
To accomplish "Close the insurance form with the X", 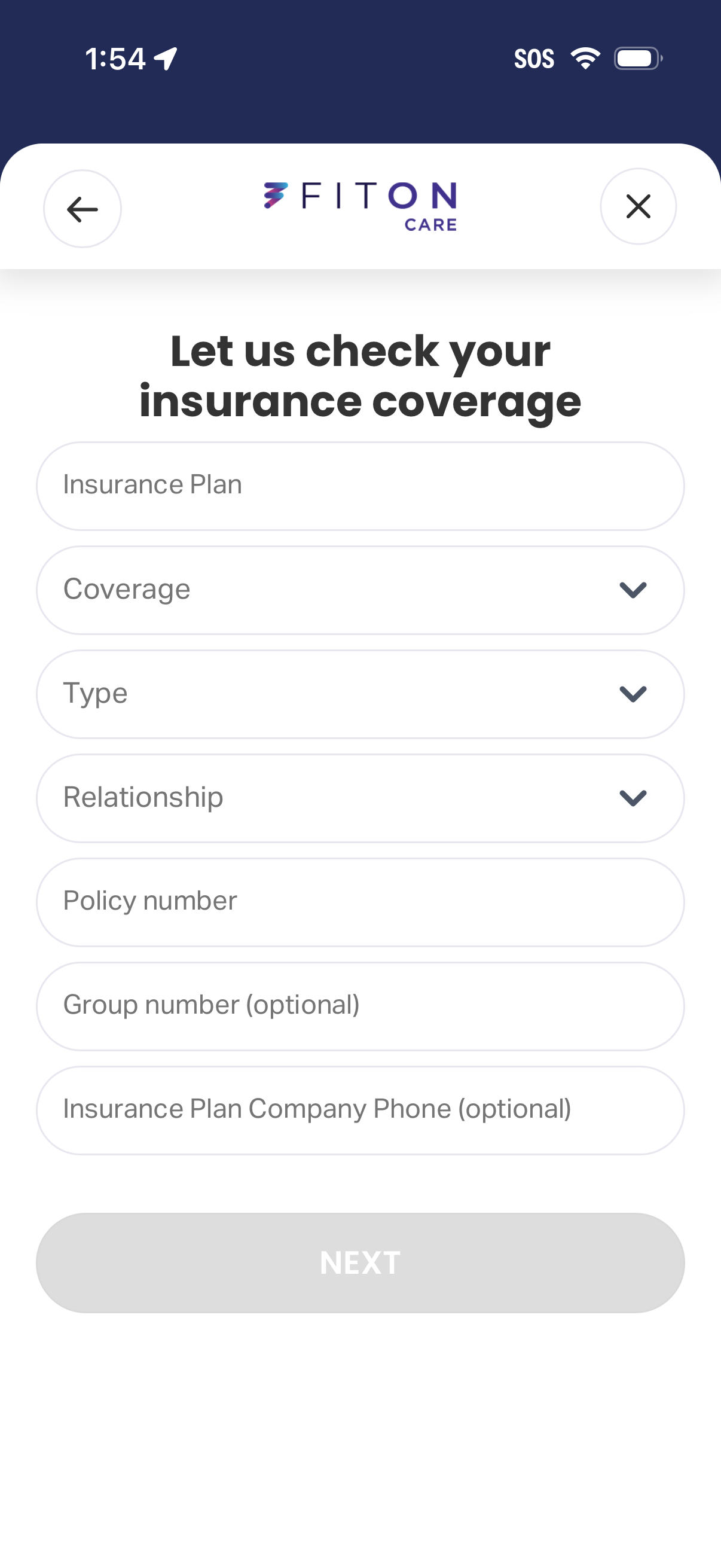I will (x=638, y=207).
